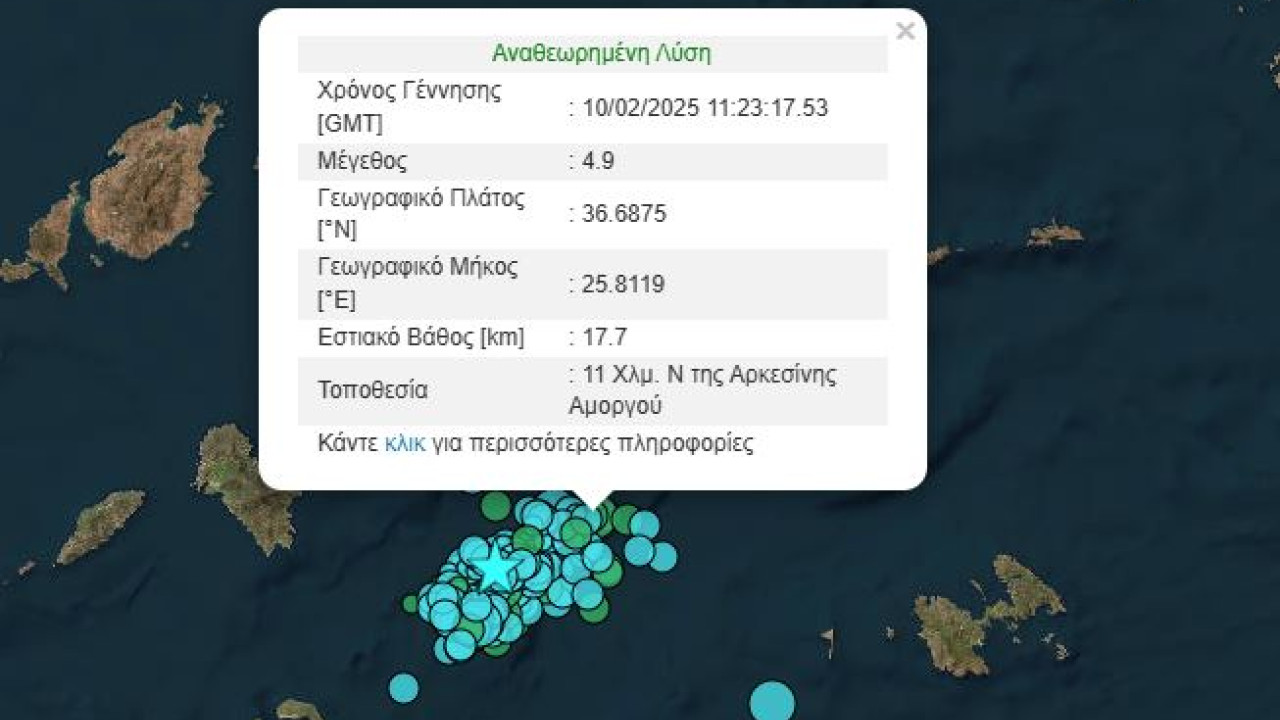
Task: Select the star epicenter marker
Action: coord(496,566)
